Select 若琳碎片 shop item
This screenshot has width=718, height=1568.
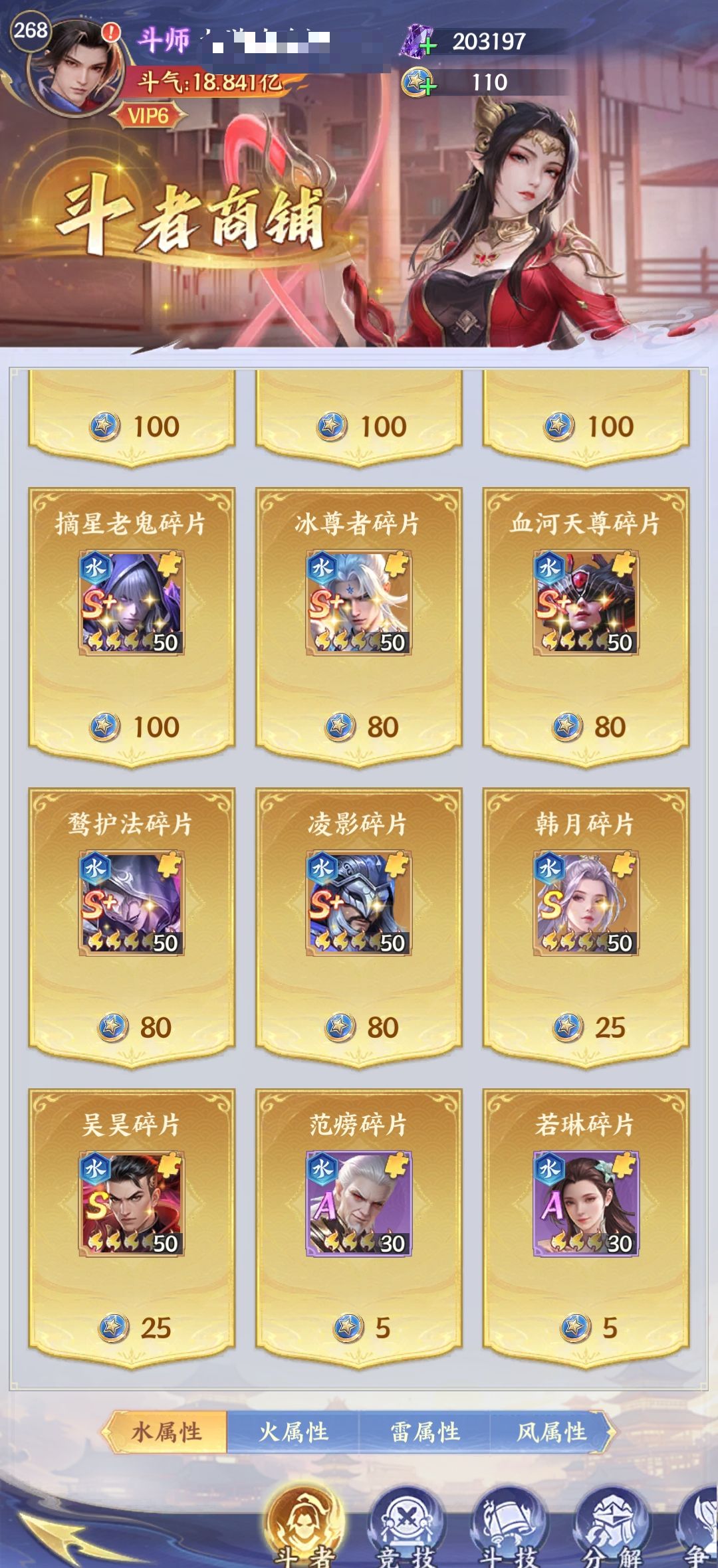click(586, 1226)
